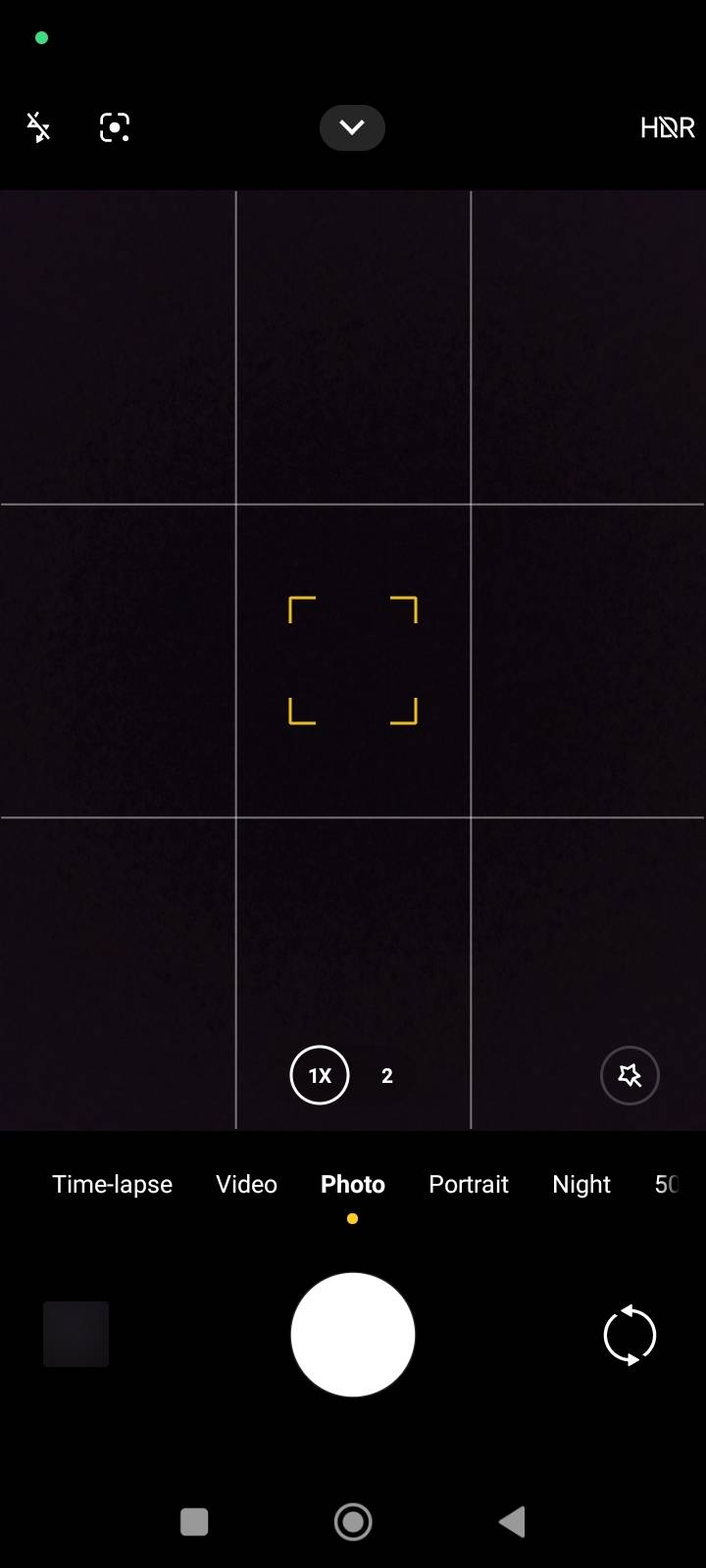Switch to Portrait mode

pos(469,1184)
